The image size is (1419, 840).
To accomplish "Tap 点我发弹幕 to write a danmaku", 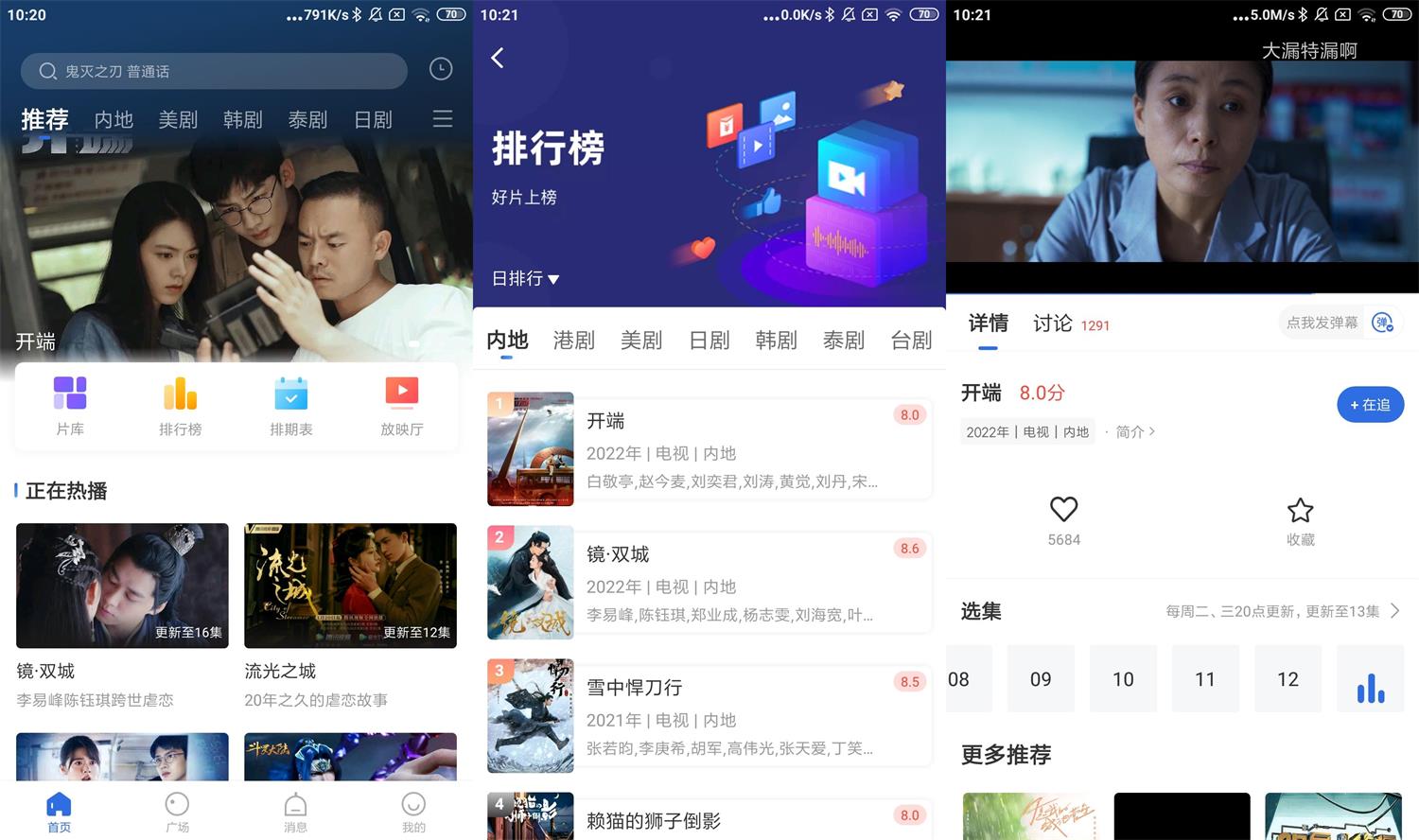I will [x=1323, y=323].
